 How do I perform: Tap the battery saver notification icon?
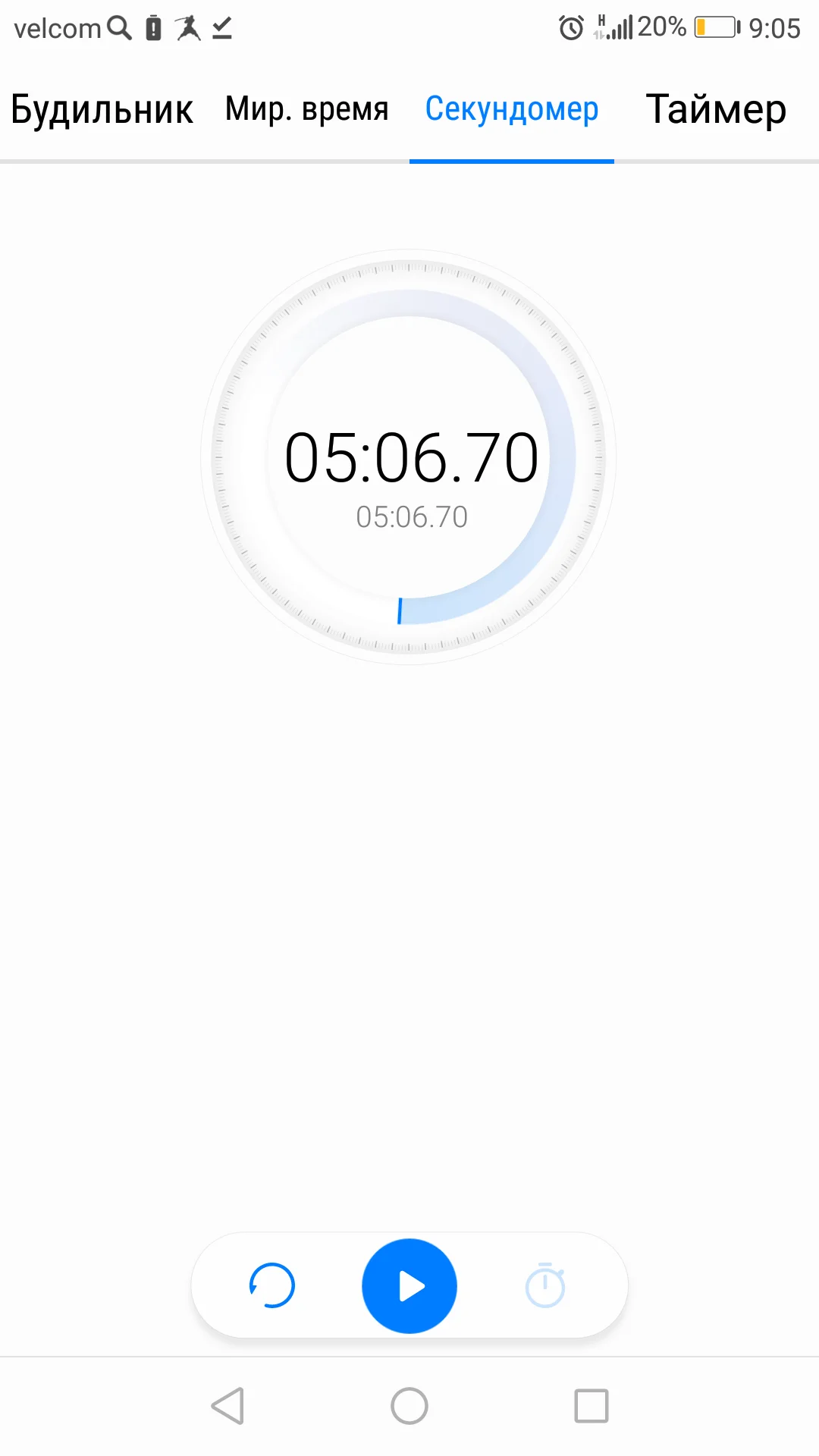[152, 27]
